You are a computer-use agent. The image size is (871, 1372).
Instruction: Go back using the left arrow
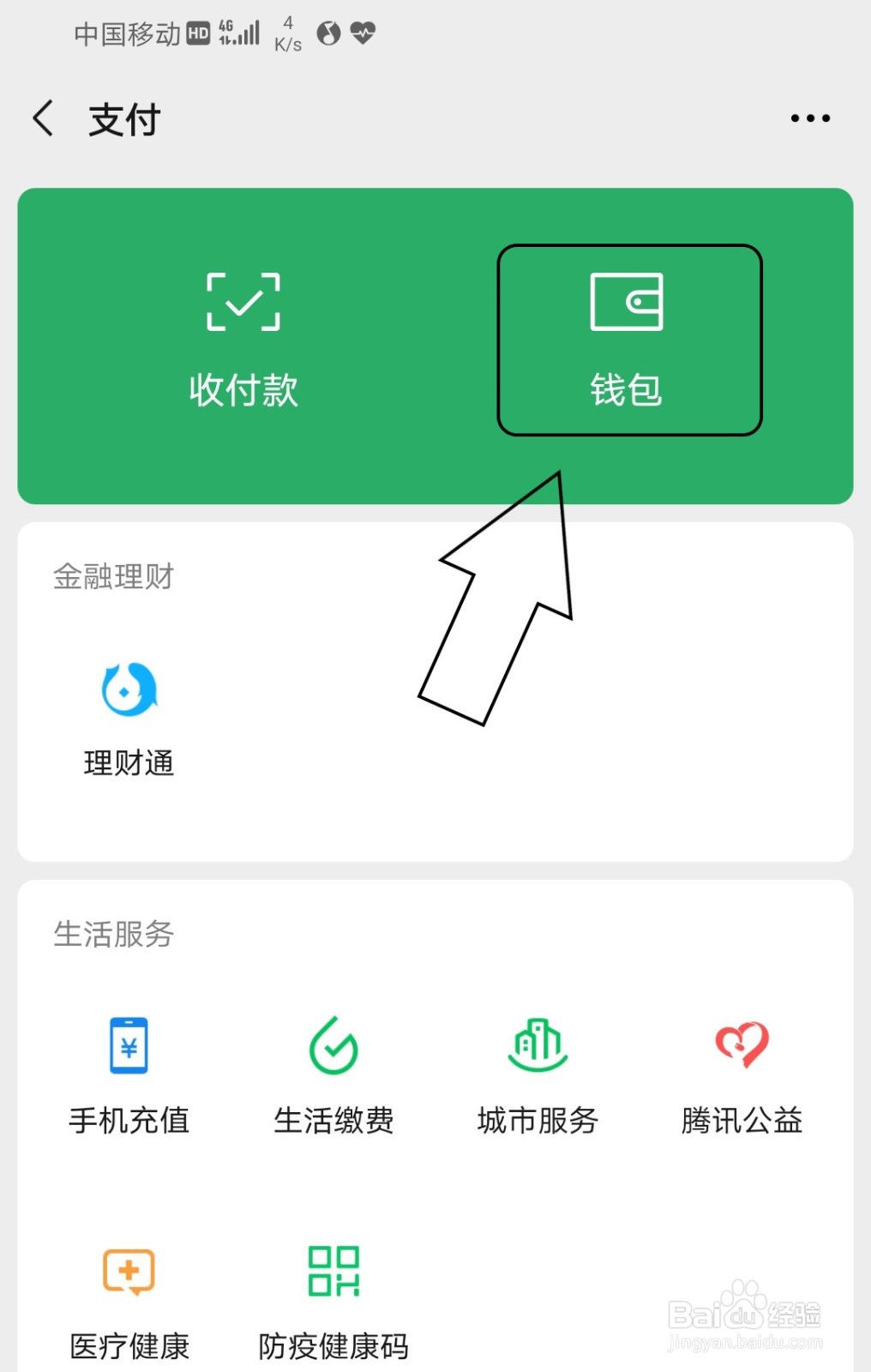[x=43, y=117]
